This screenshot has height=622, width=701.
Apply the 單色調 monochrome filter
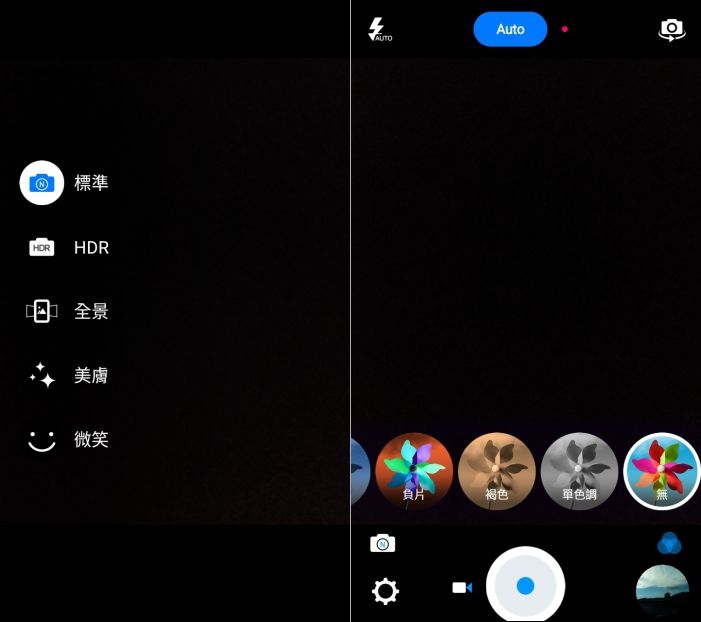(x=579, y=471)
